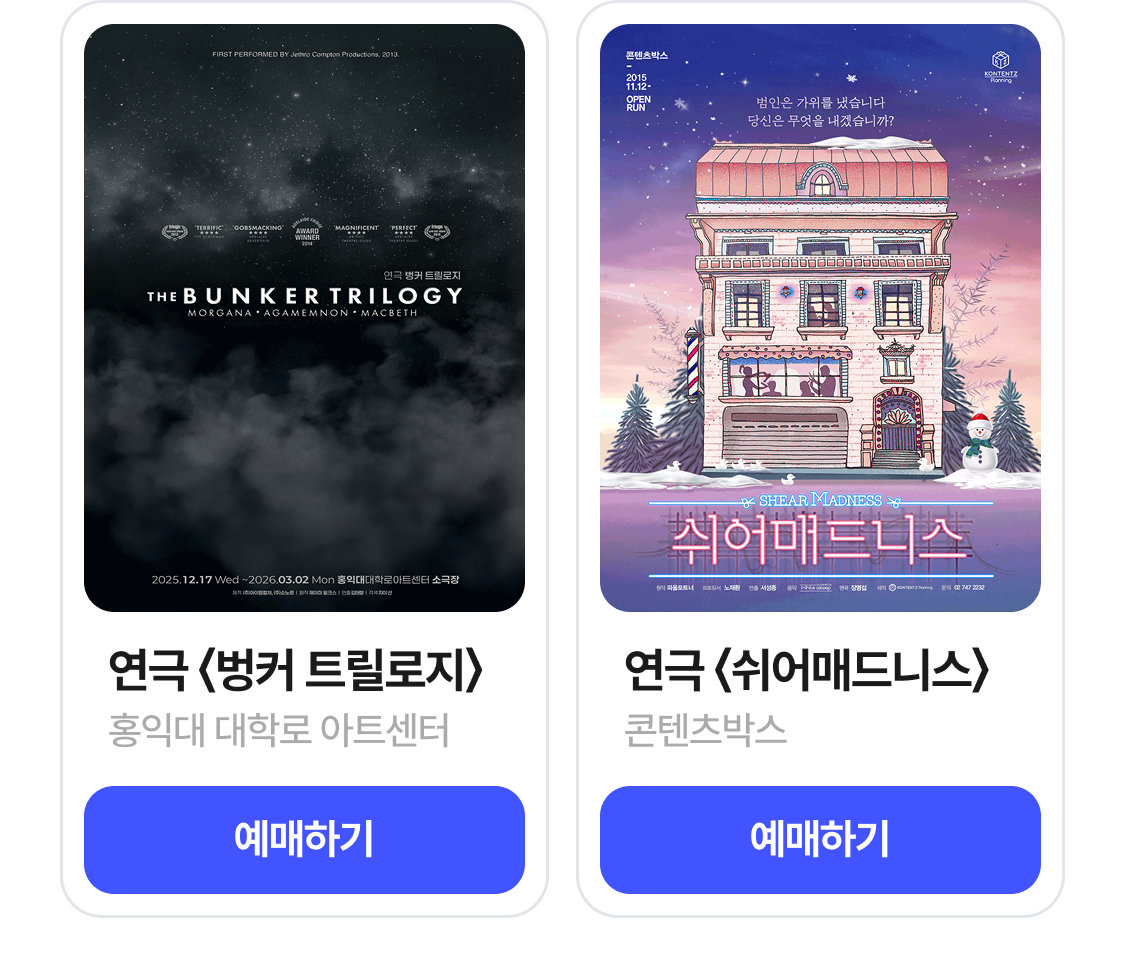
Task: Tap 예매하기 for 연극 쉬어매드니스
Action: [820, 839]
